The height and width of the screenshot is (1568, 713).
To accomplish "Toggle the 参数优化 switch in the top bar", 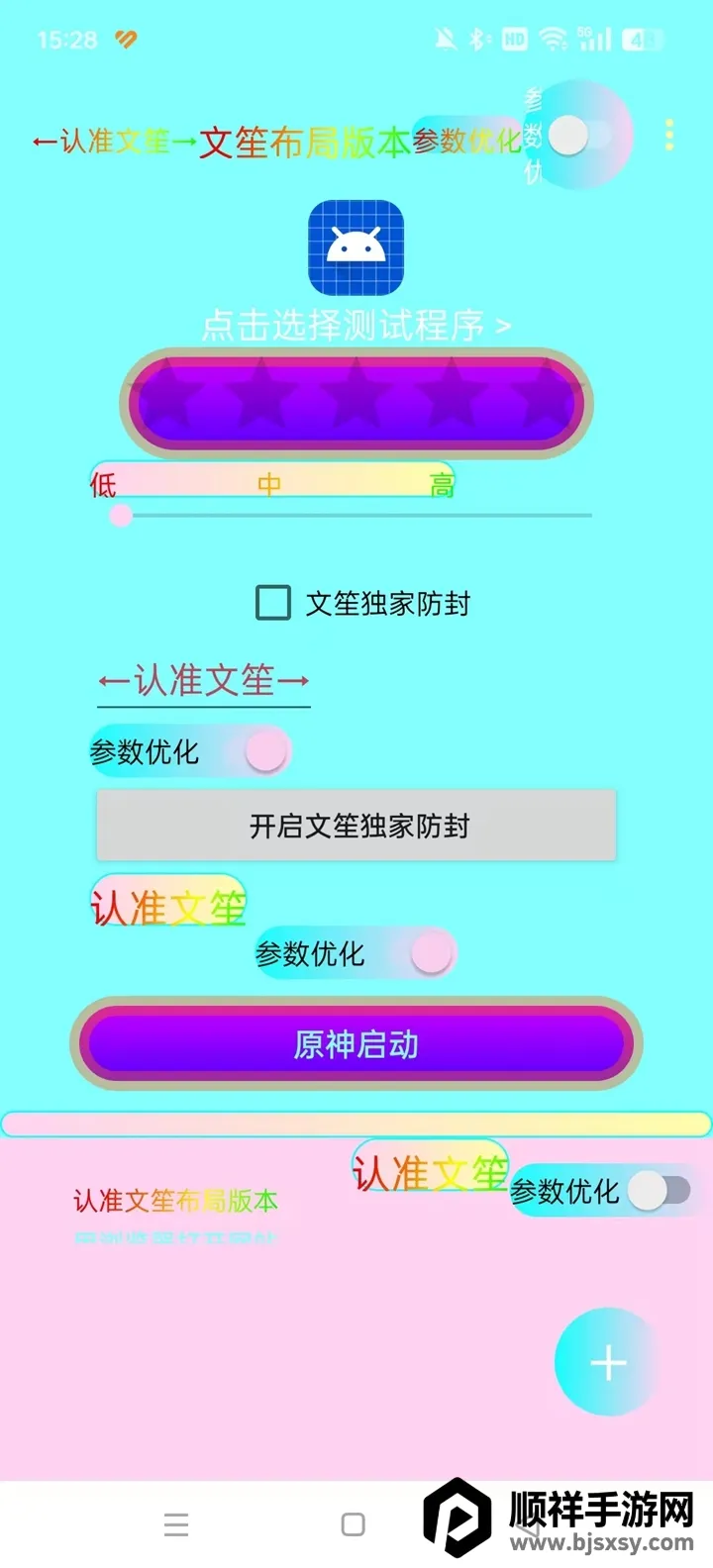I will click(579, 137).
